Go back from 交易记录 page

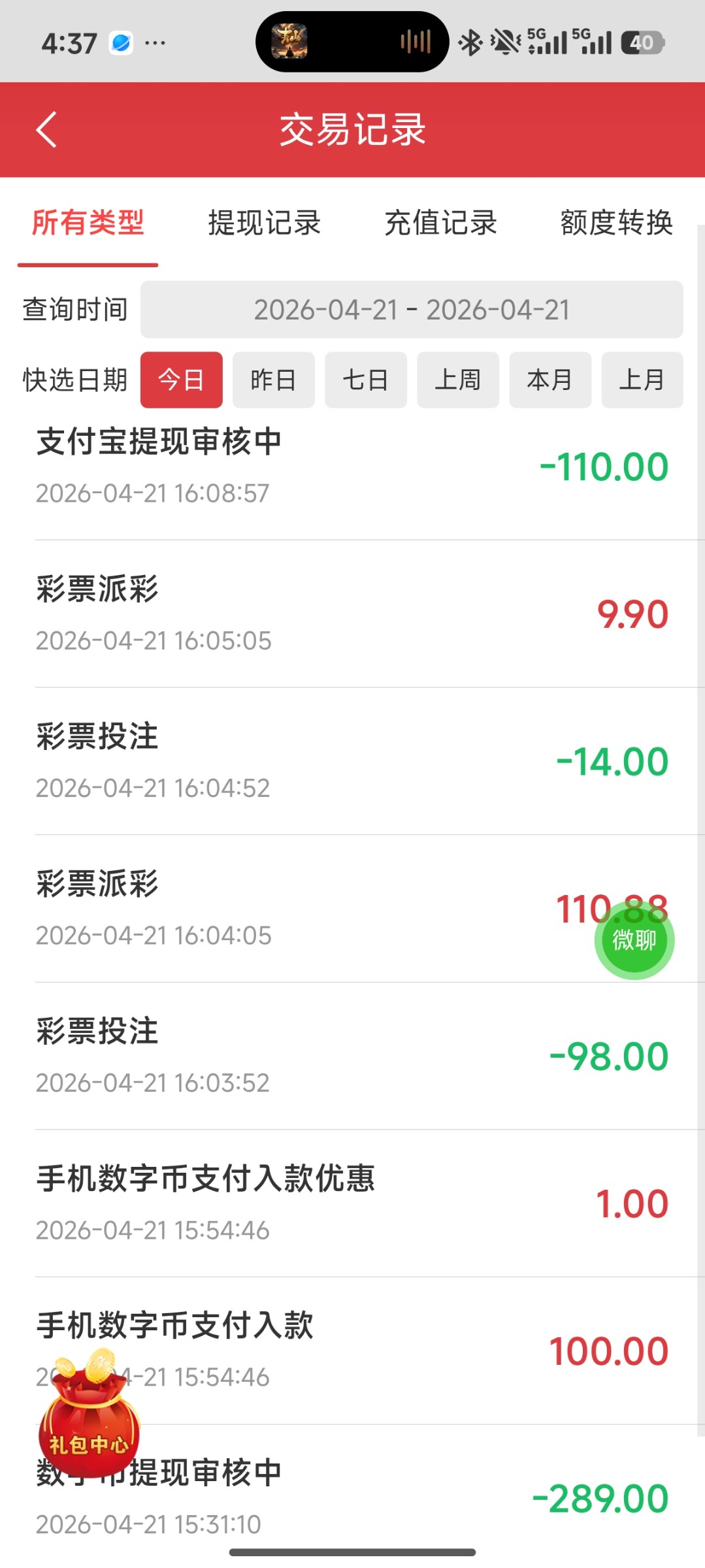pyautogui.click(x=46, y=129)
